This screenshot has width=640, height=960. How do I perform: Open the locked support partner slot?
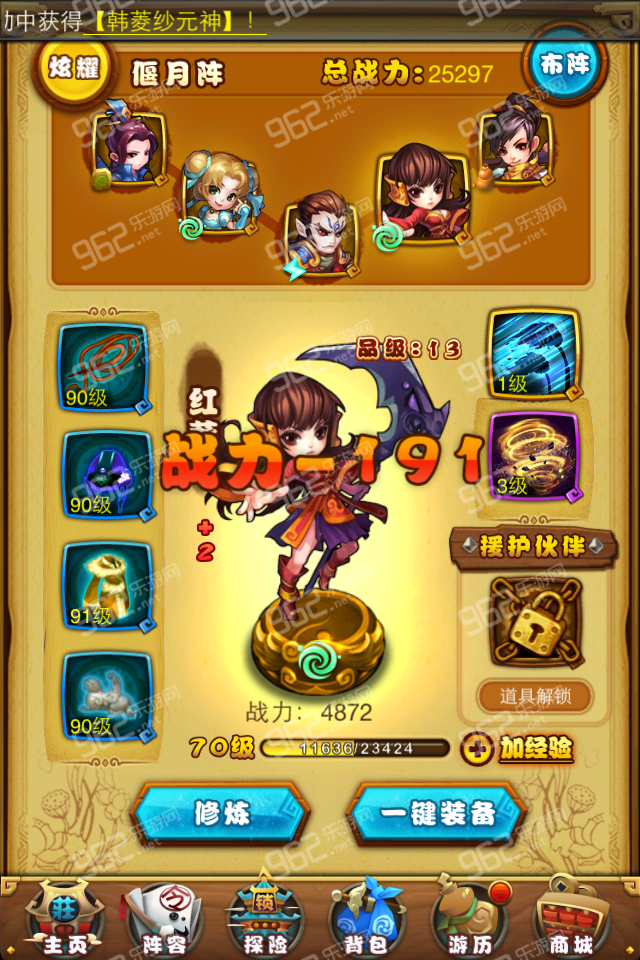532,621
